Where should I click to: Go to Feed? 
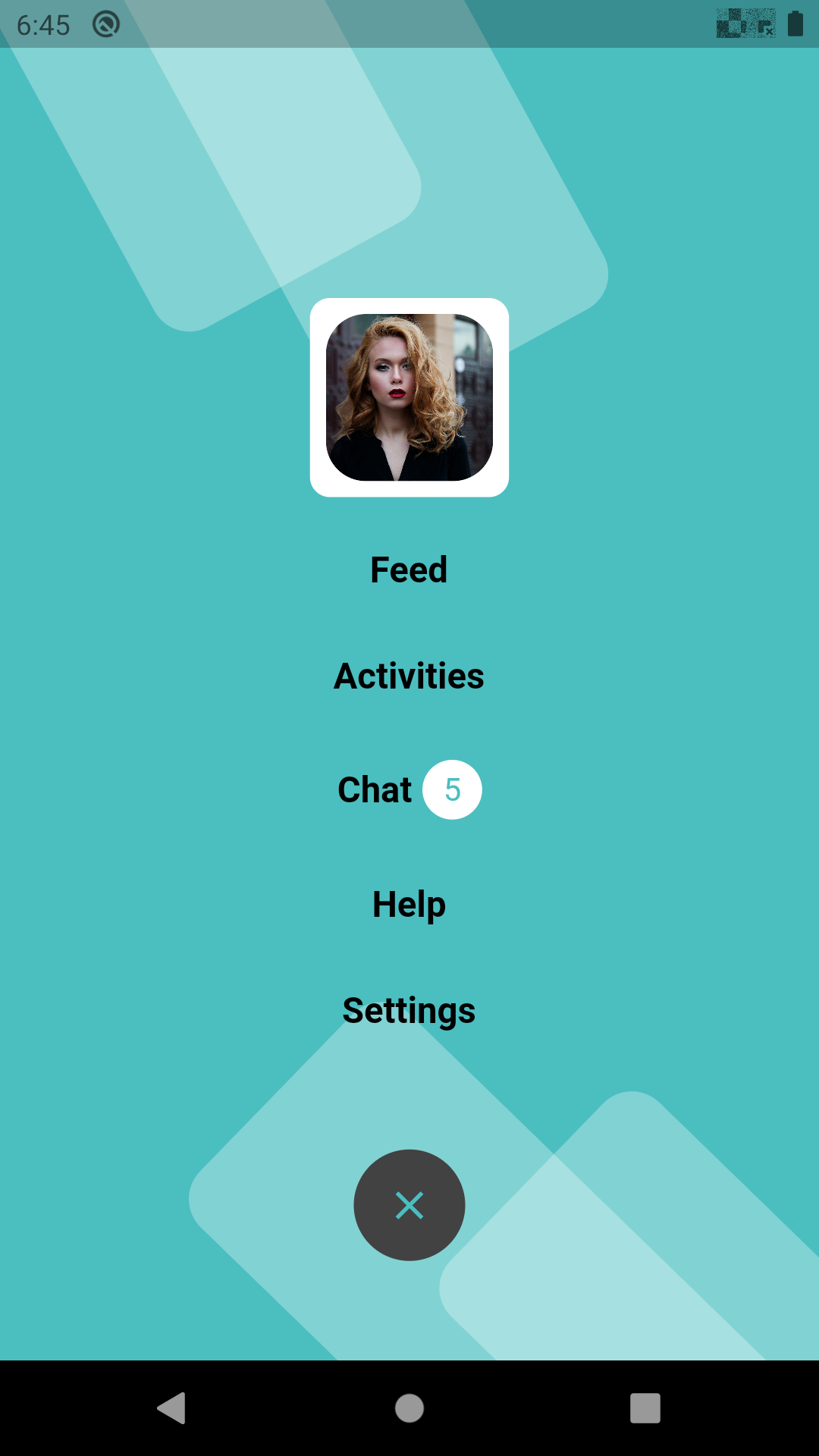tap(409, 570)
